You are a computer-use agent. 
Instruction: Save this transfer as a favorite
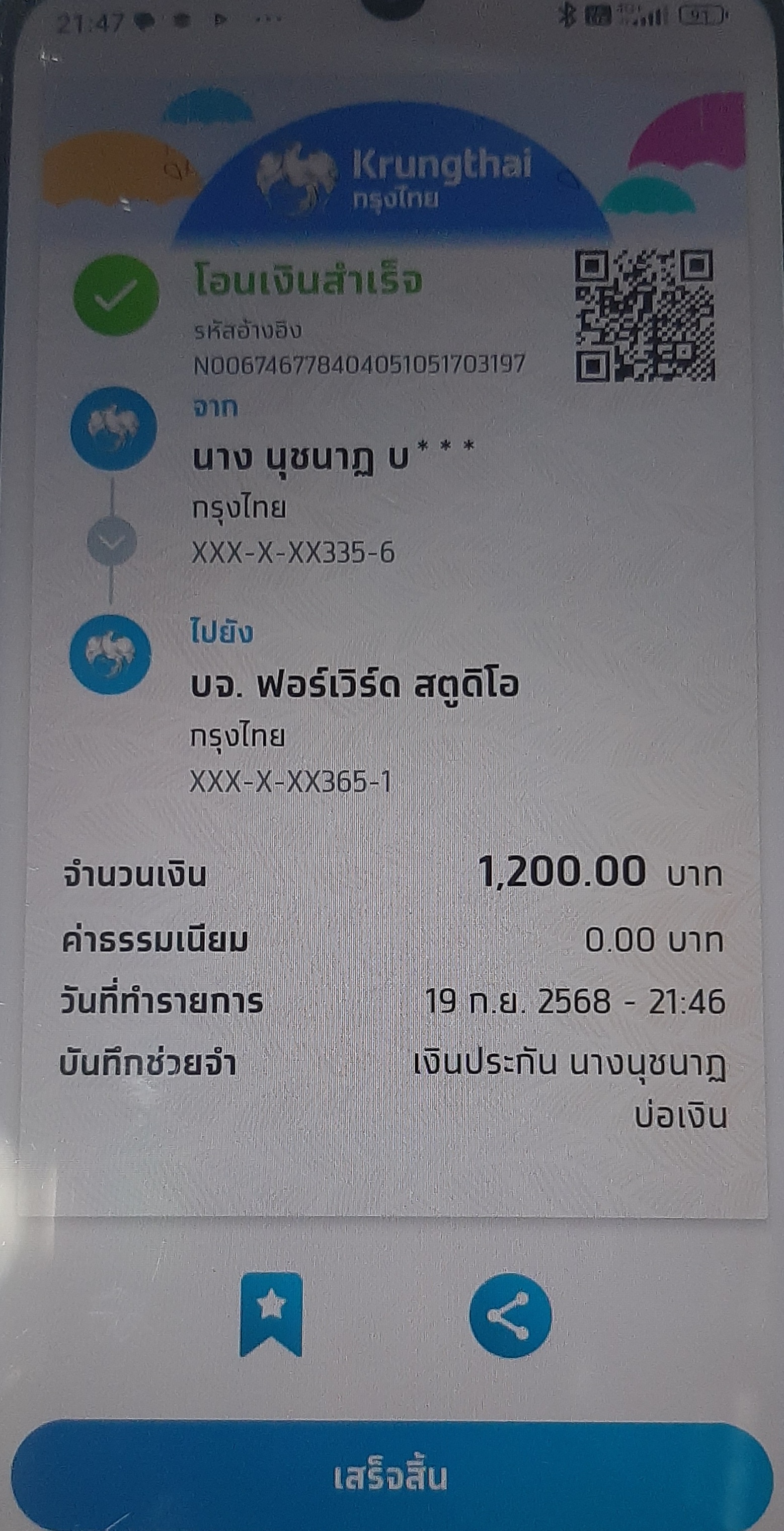(x=271, y=1314)
